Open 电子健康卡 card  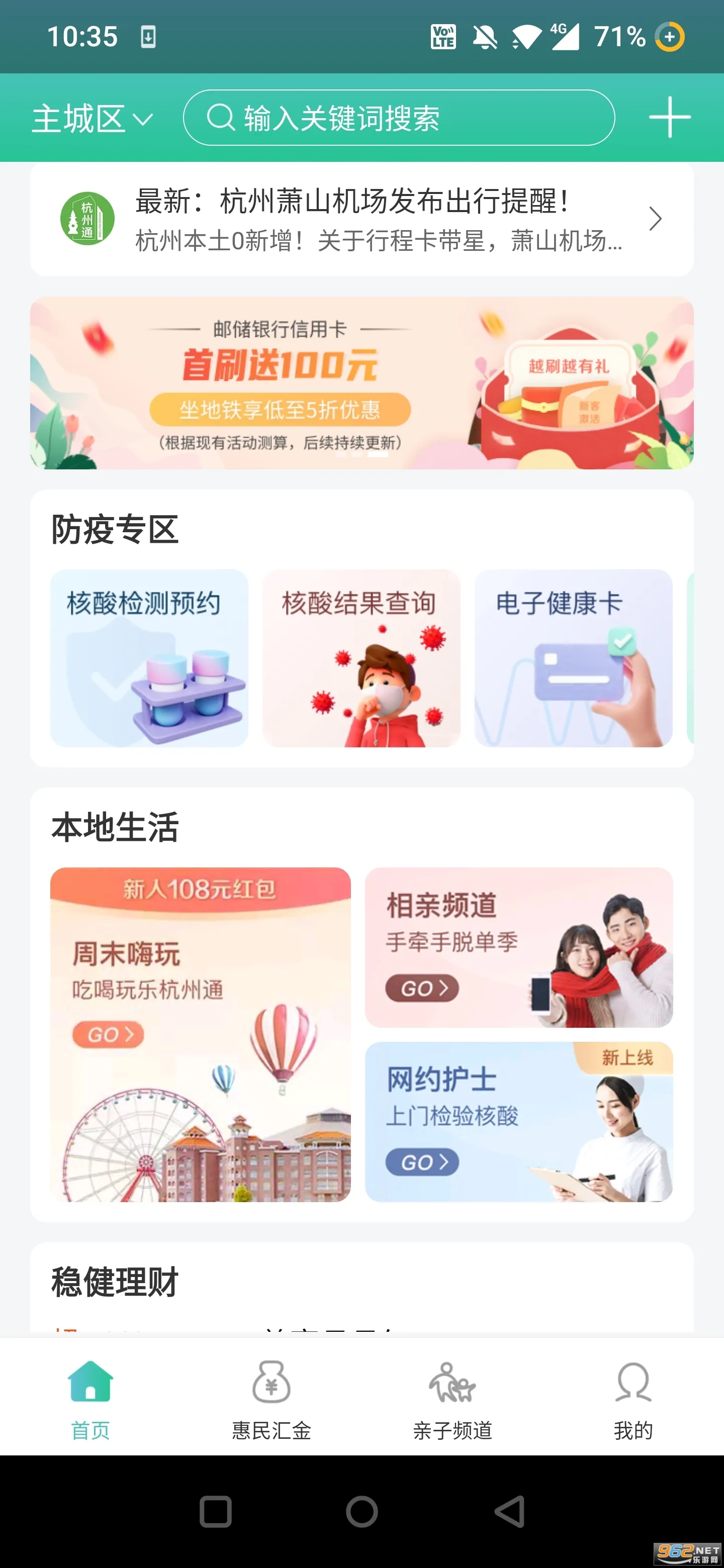(x=573, y=658)
